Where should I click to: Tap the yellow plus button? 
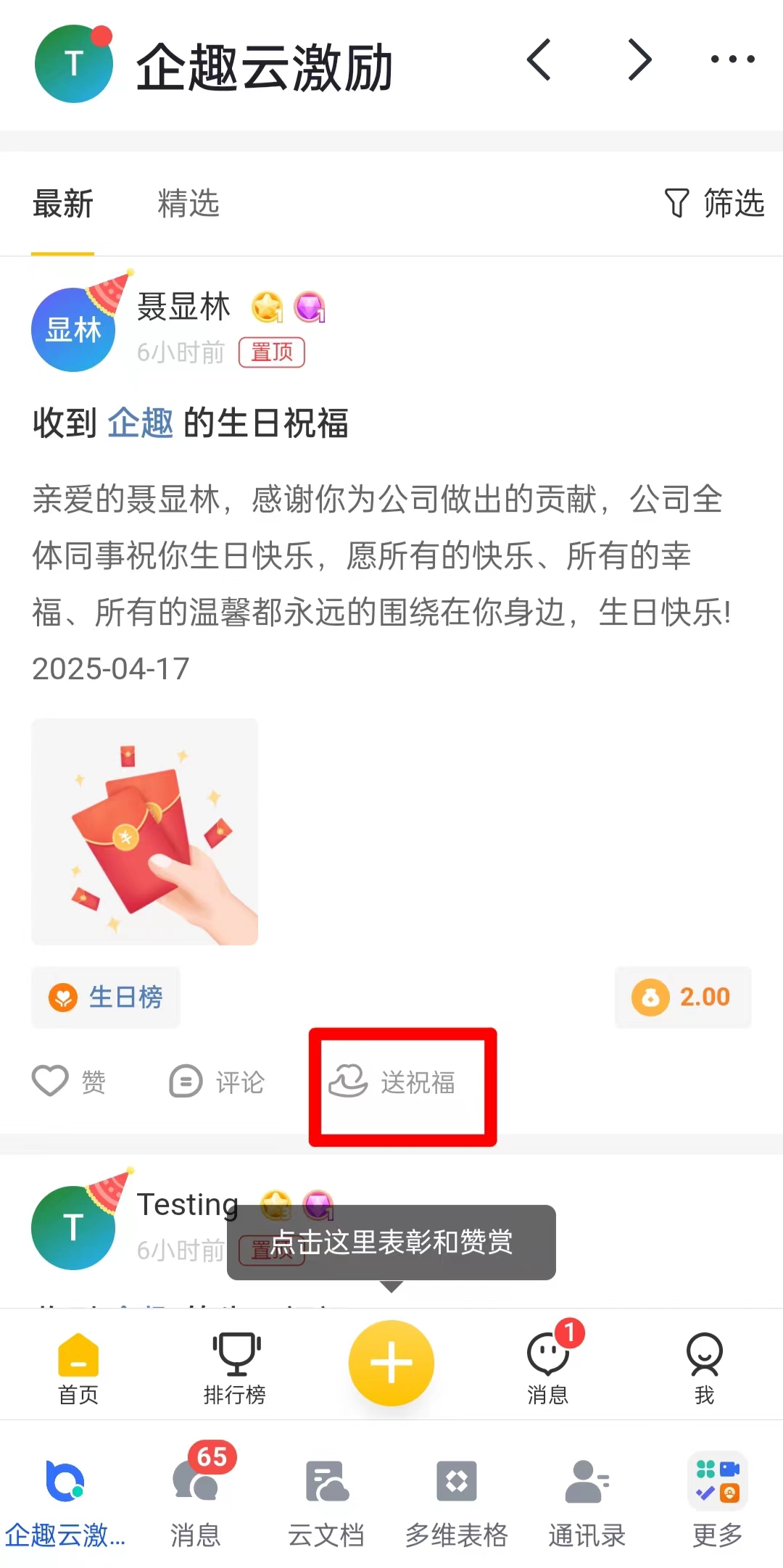(391, 1363)
